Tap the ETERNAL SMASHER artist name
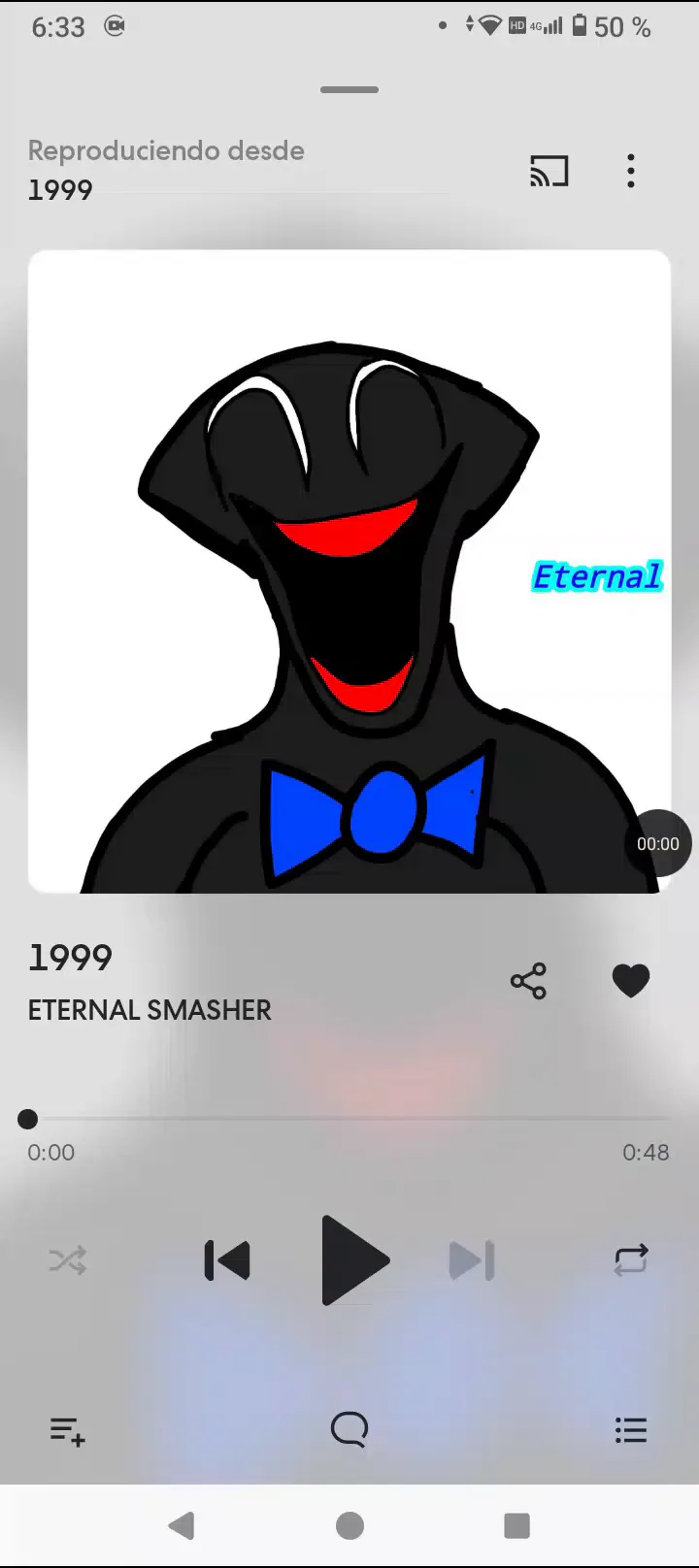This screenshot has height=1568, width=699. (x=150, y=1010)
